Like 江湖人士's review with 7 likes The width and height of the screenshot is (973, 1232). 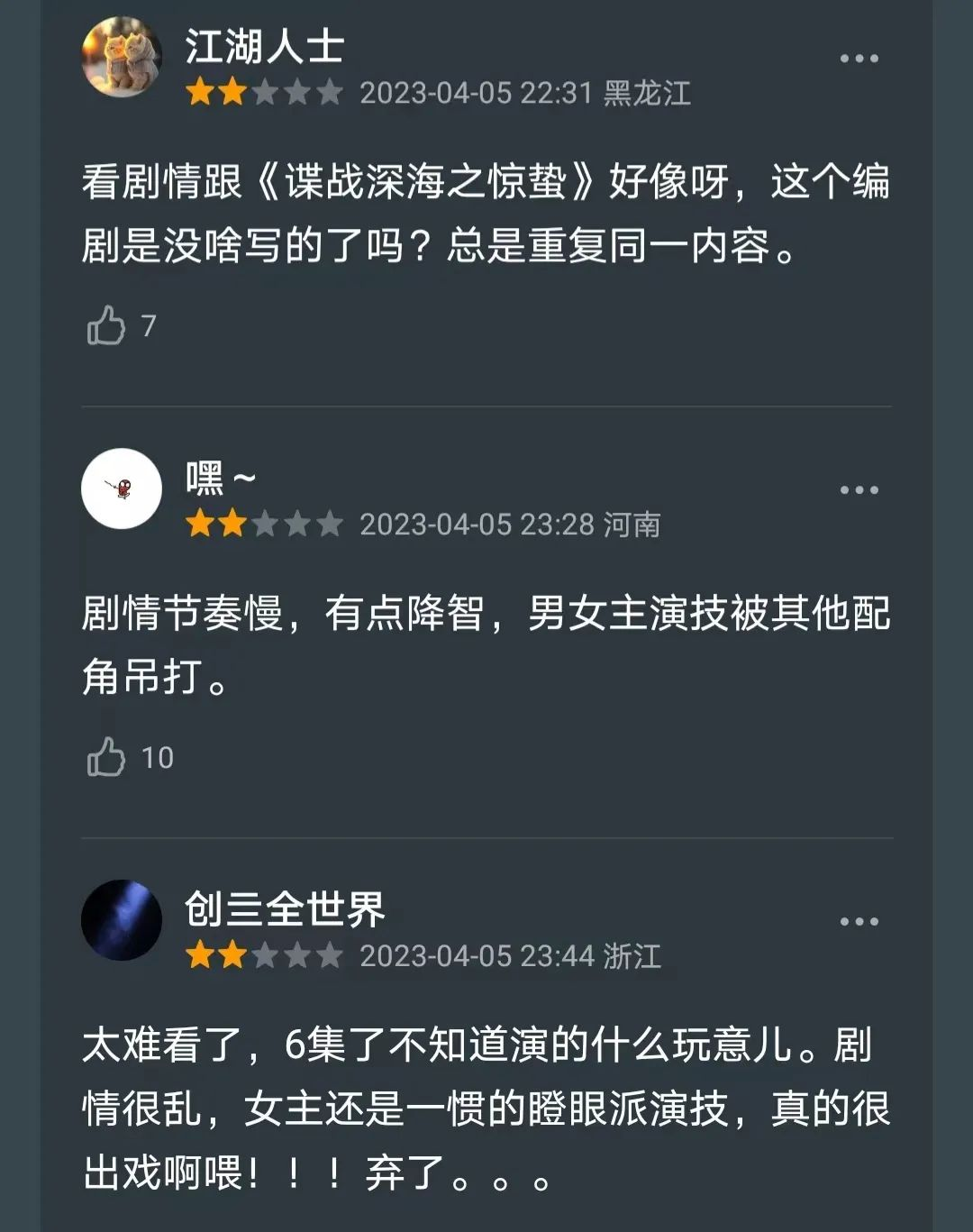(106, 325)
